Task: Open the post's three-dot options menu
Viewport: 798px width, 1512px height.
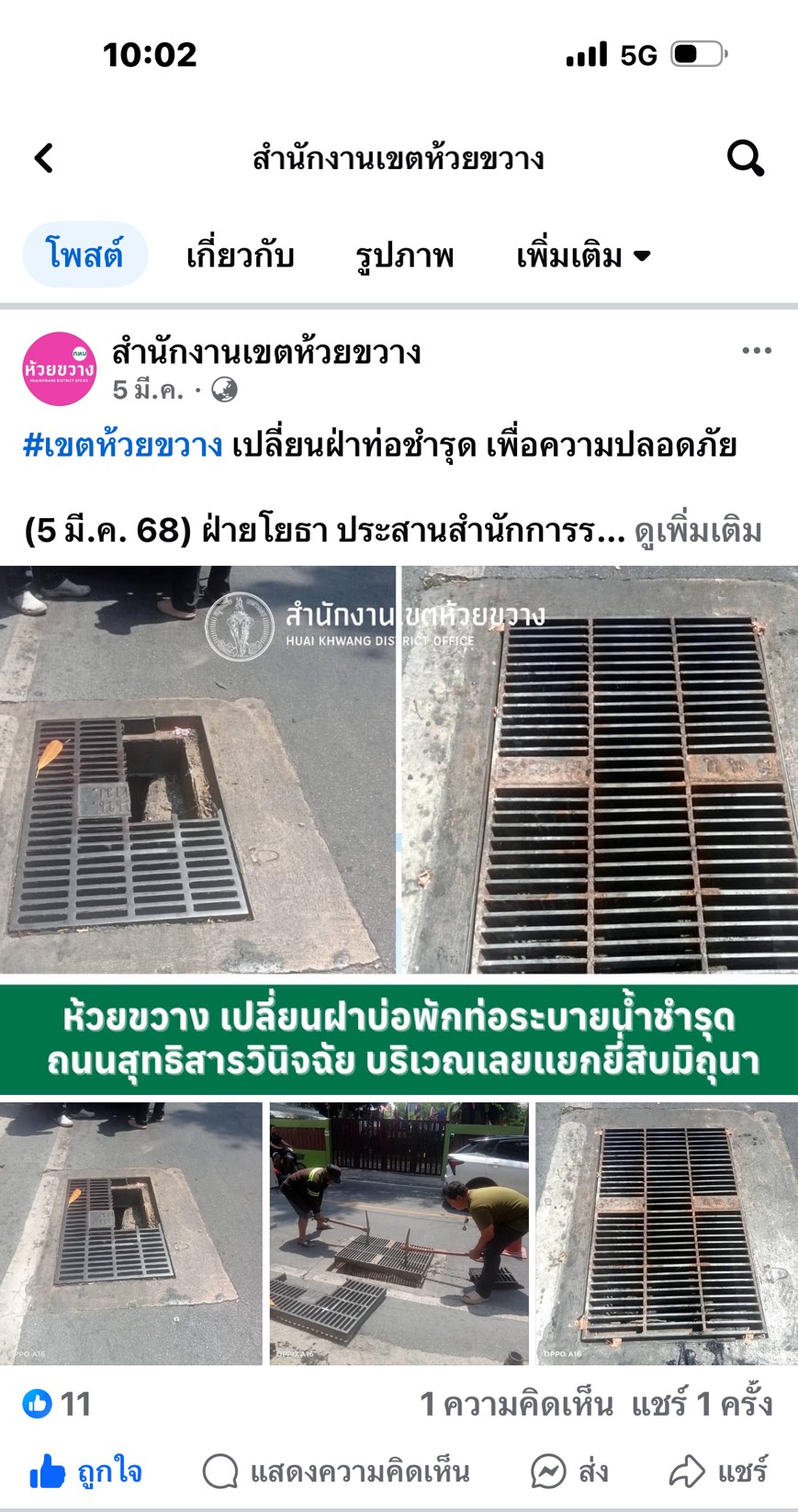Action: (x=757, y=351)
